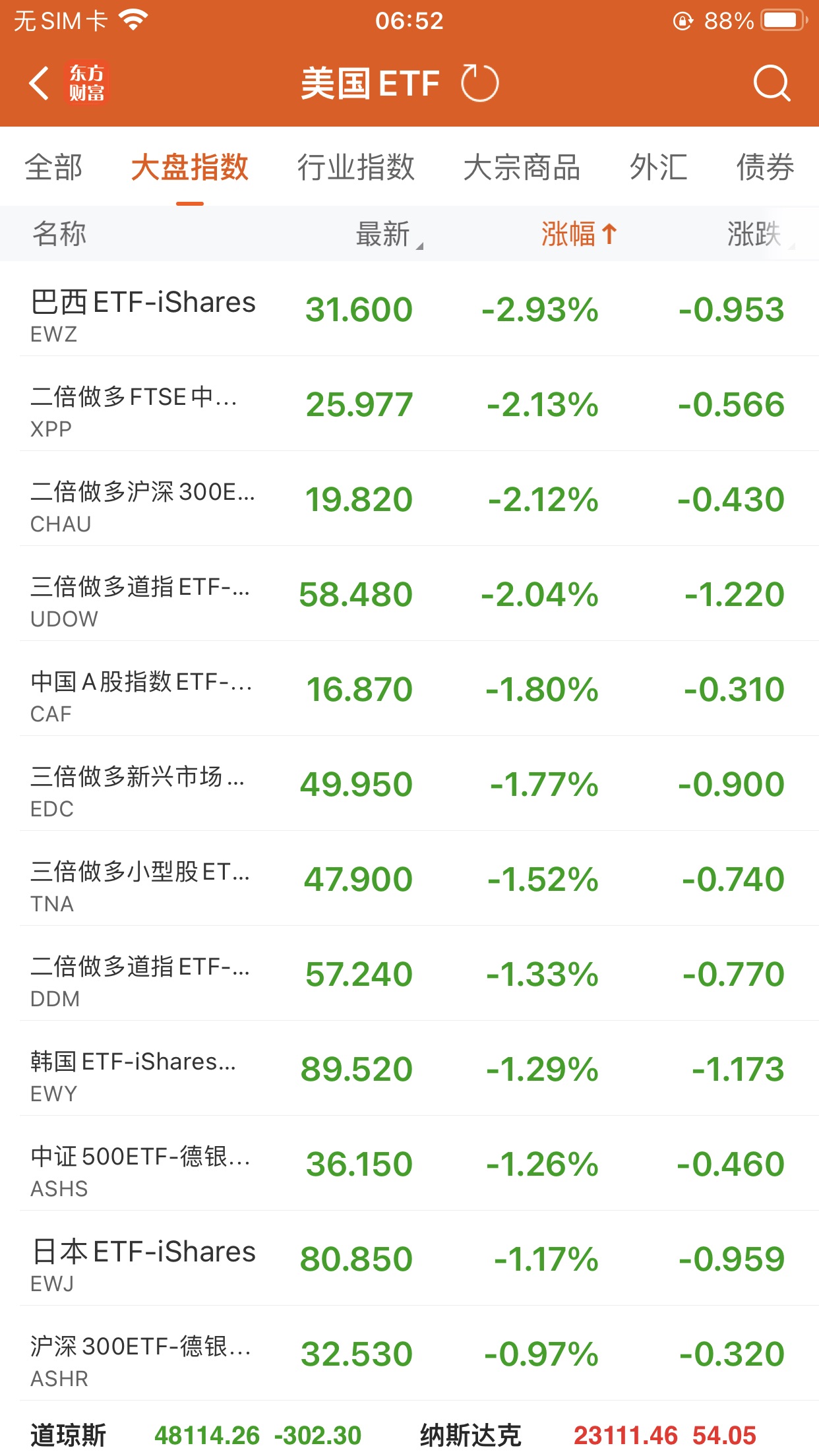Open 日本ETF-iShares EWJ details
The image size is (819, 1456).
(x=409, y=1259)
